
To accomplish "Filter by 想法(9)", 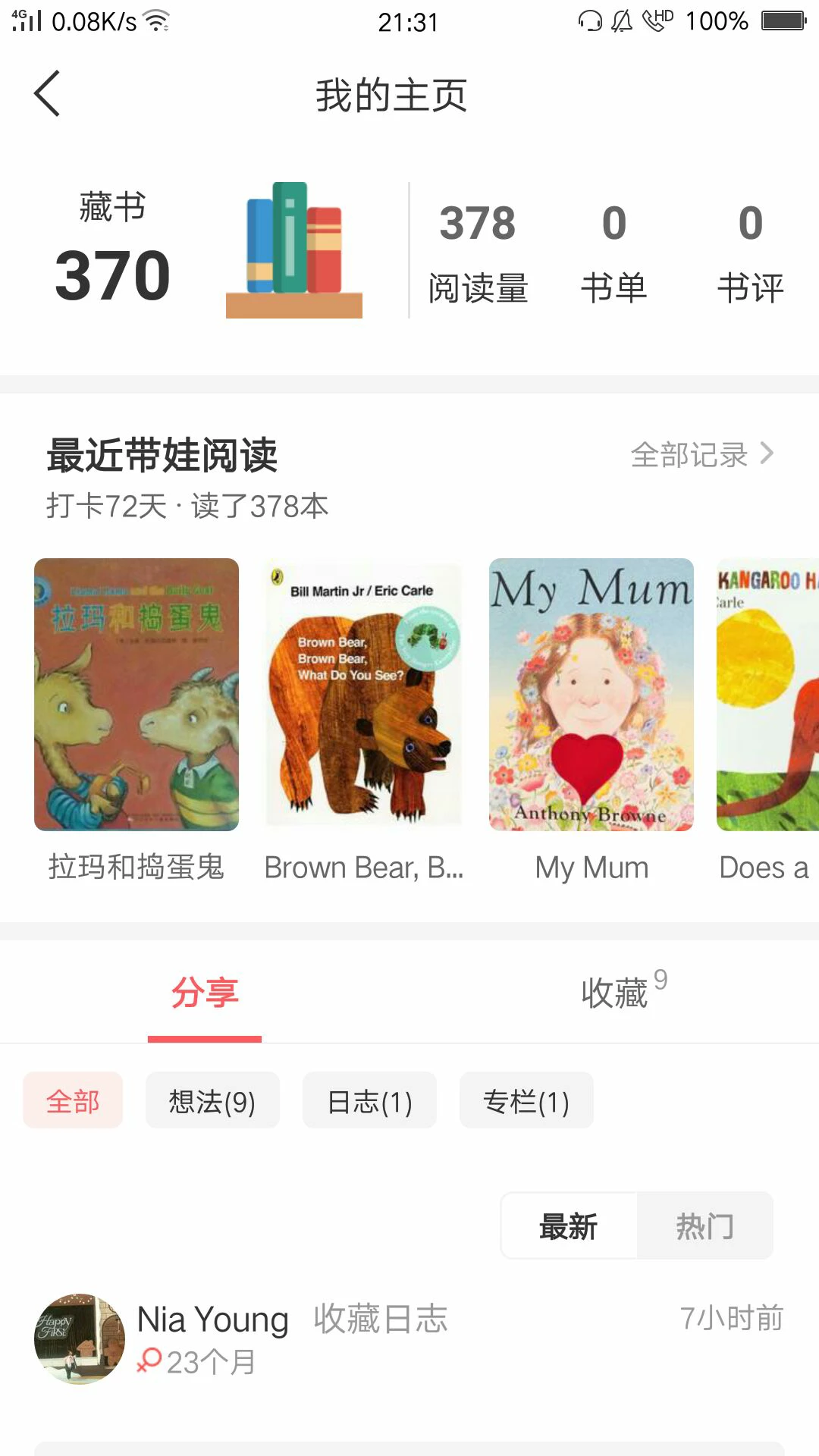I will (x=212, y=1100).
